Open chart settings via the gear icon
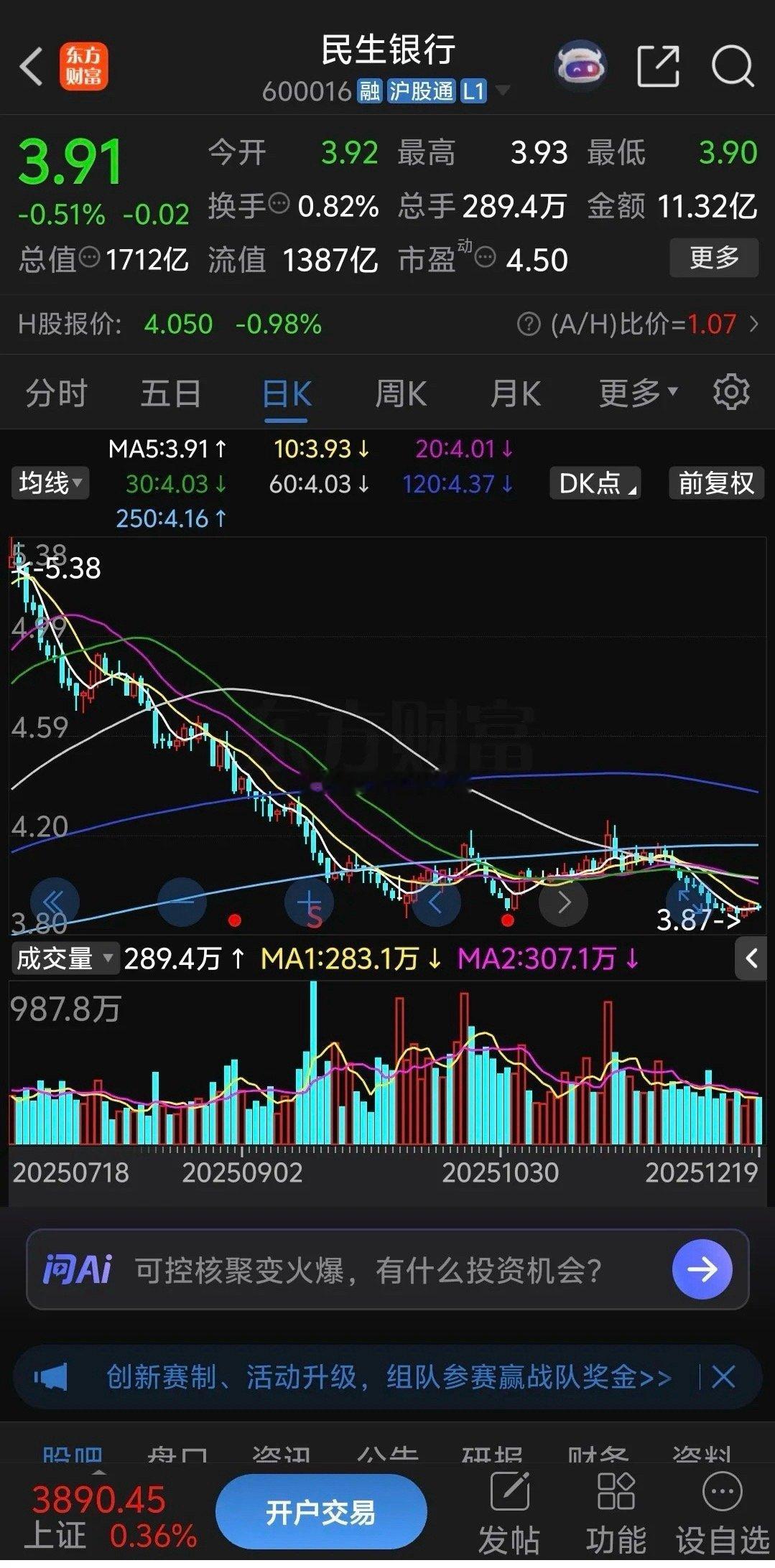This screenshot has height=1568, width=775. click(x=730, y=393)
